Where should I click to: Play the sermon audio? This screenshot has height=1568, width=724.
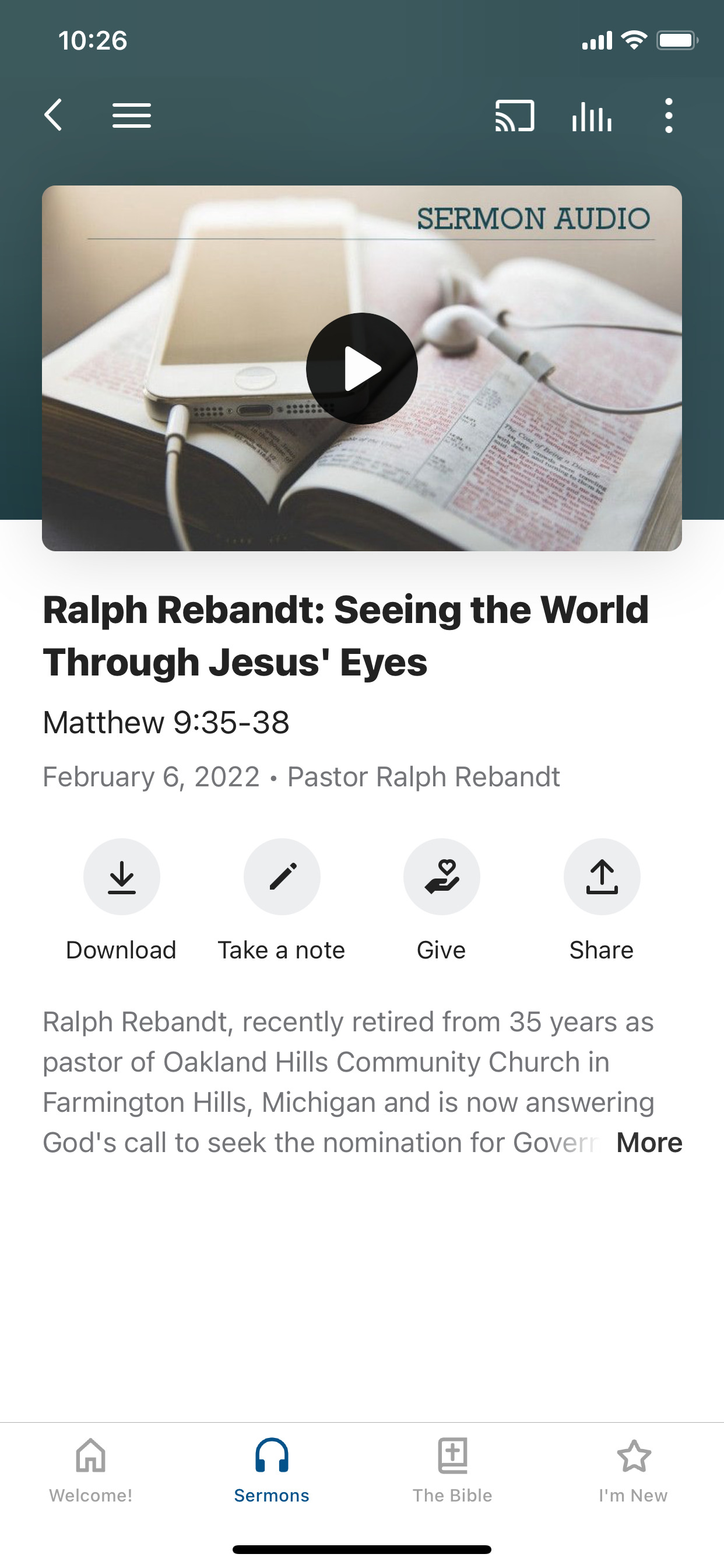pyautogui.click(x=362, y=368)
